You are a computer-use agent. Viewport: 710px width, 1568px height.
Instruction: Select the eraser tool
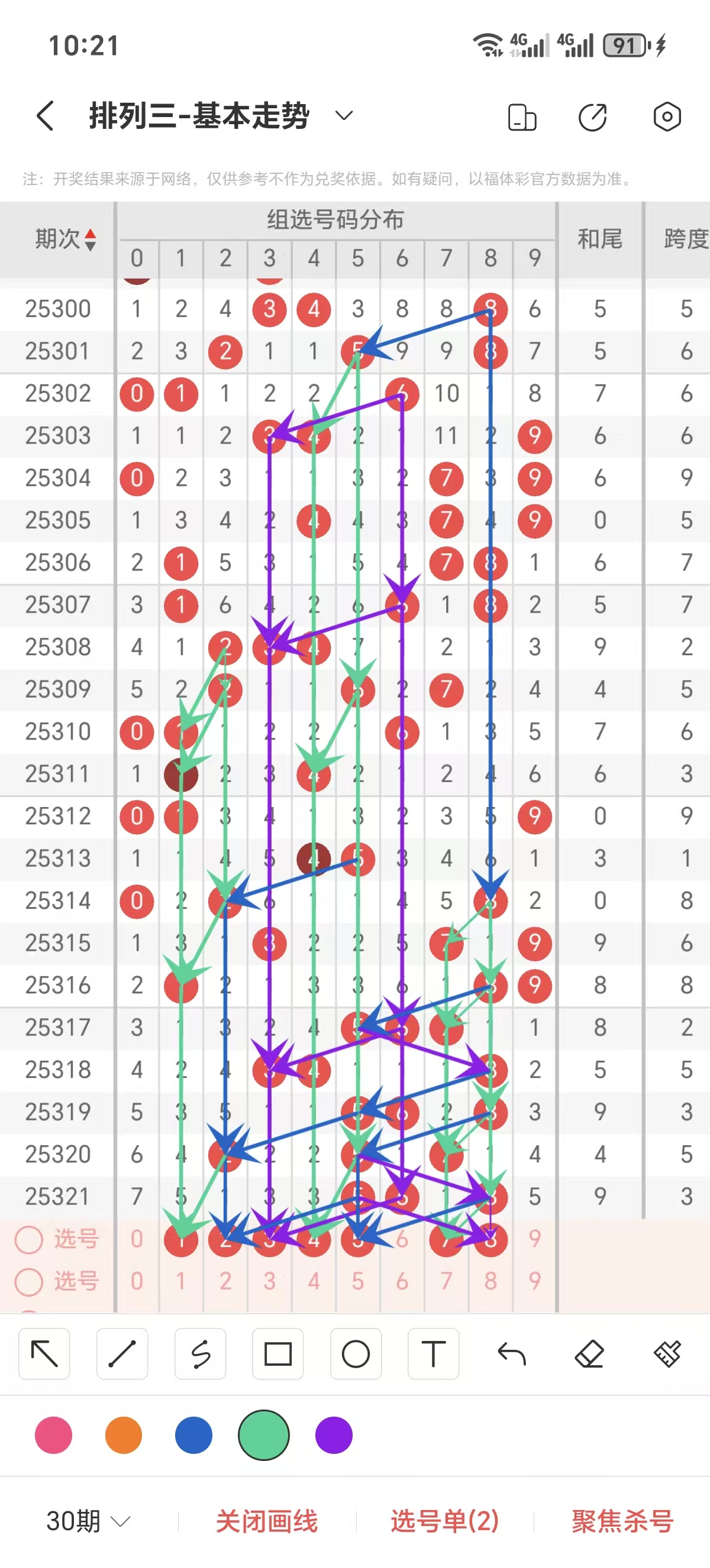pyautogui.click(x=589, y=1354)
